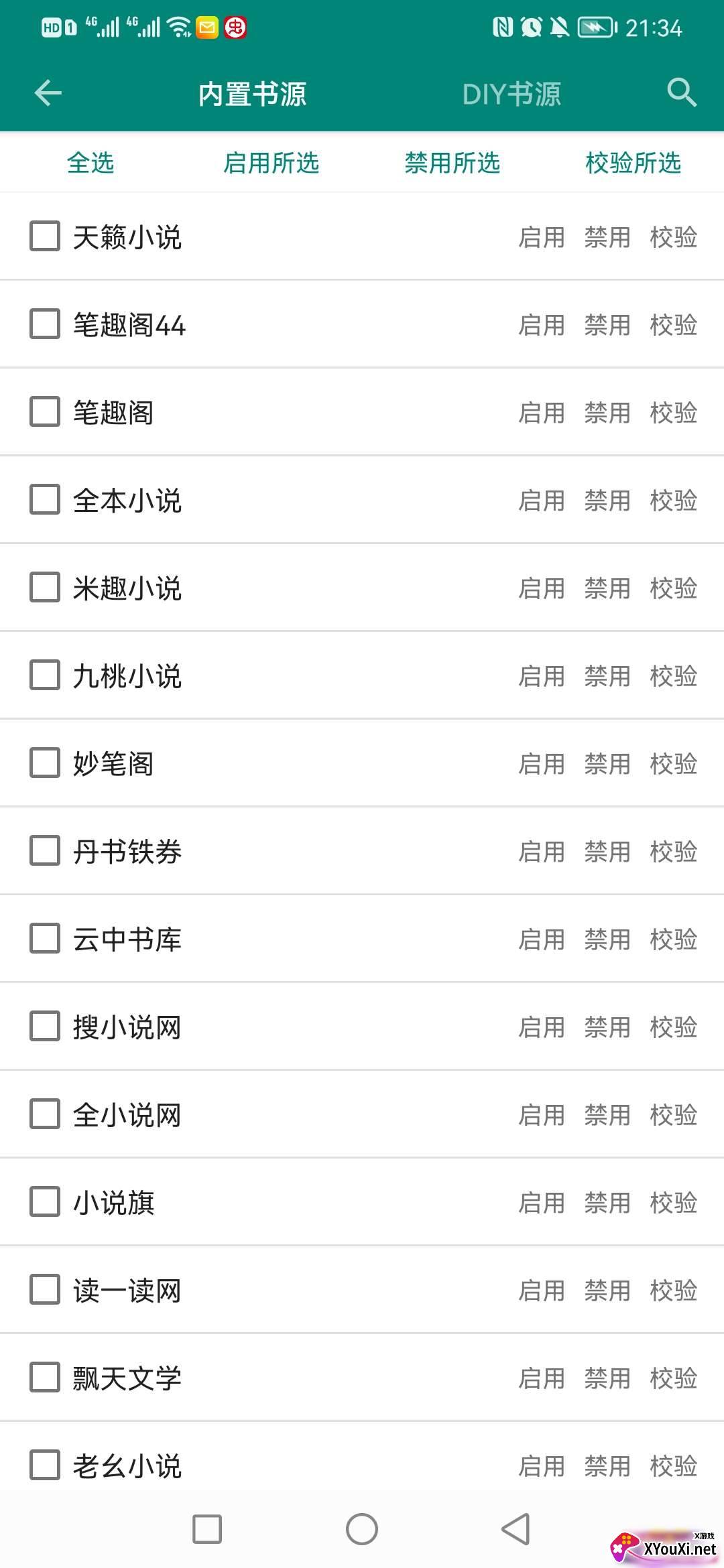Screen dimensions: 724x1568
Task: Verify the 米趣小说 source with 校验
Action: (x=673, y=588)
